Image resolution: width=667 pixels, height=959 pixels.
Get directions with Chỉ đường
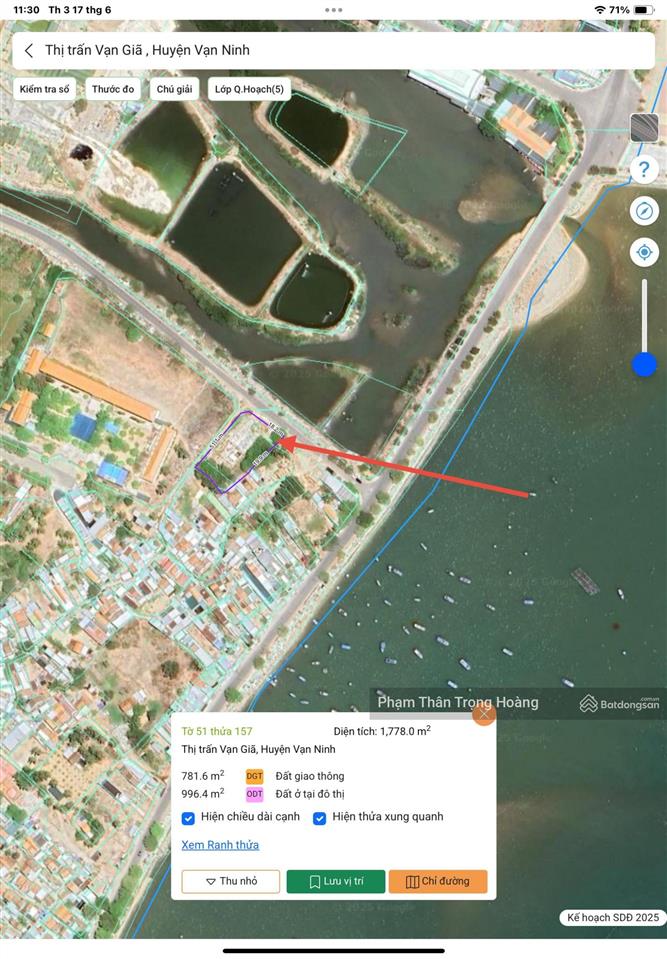coord(438,881)
